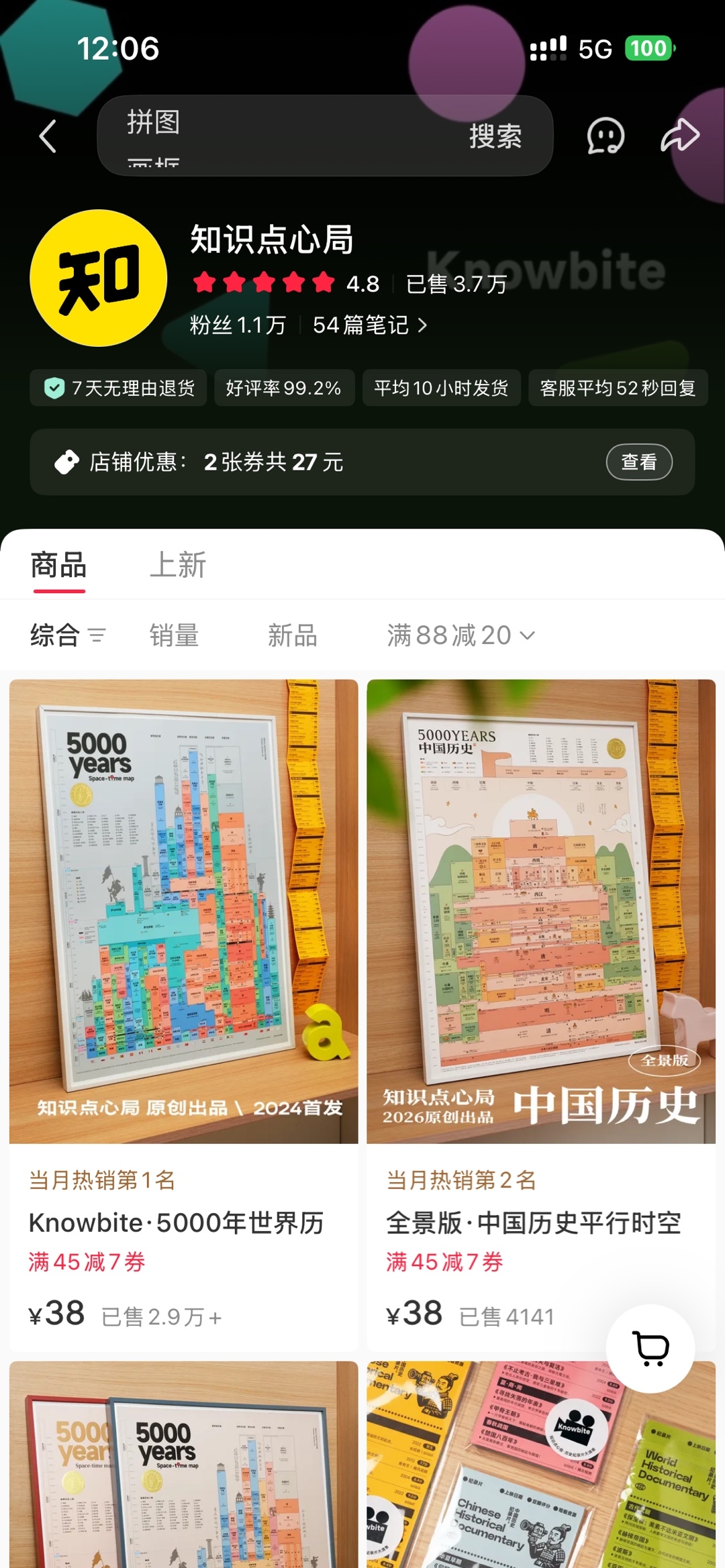Tap the 知识点心局 shop avatar
The width and height of the screenshot is (725, 1568).
(x=99, y=278)
